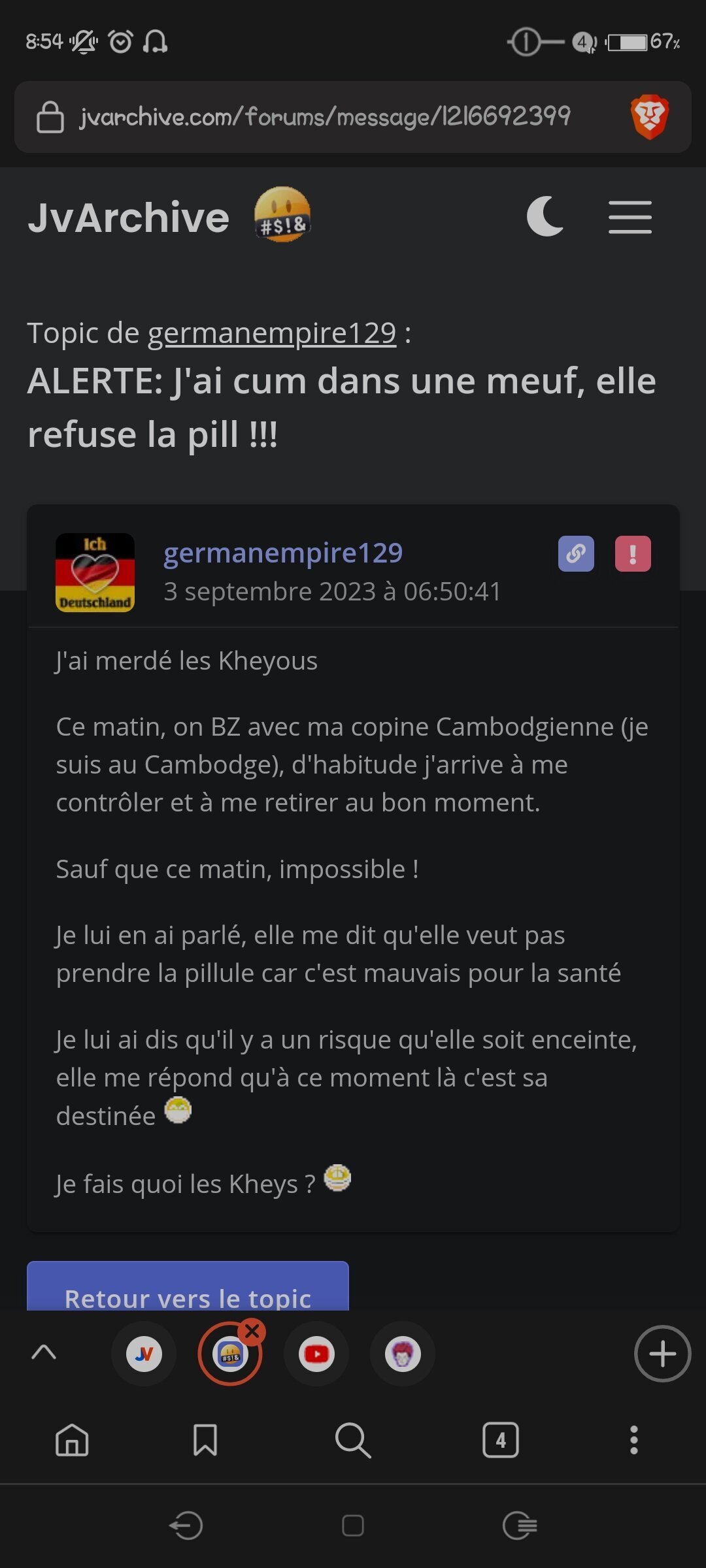This screenshot has height=1568, width=706.
Task: Tap the Retour vers le topic button
Action: point(188,1286)
